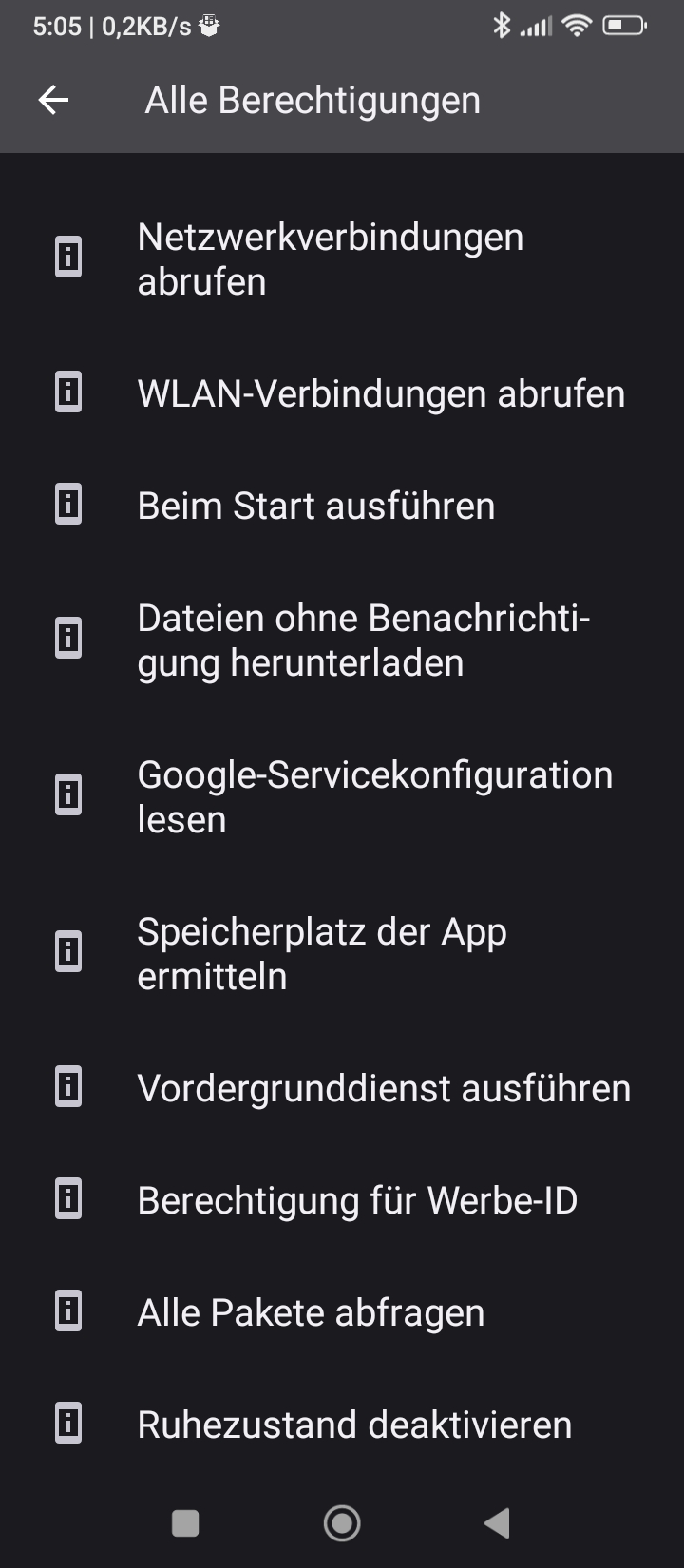Open info icon for Beim Start ausführen

[x=66, y=505]
